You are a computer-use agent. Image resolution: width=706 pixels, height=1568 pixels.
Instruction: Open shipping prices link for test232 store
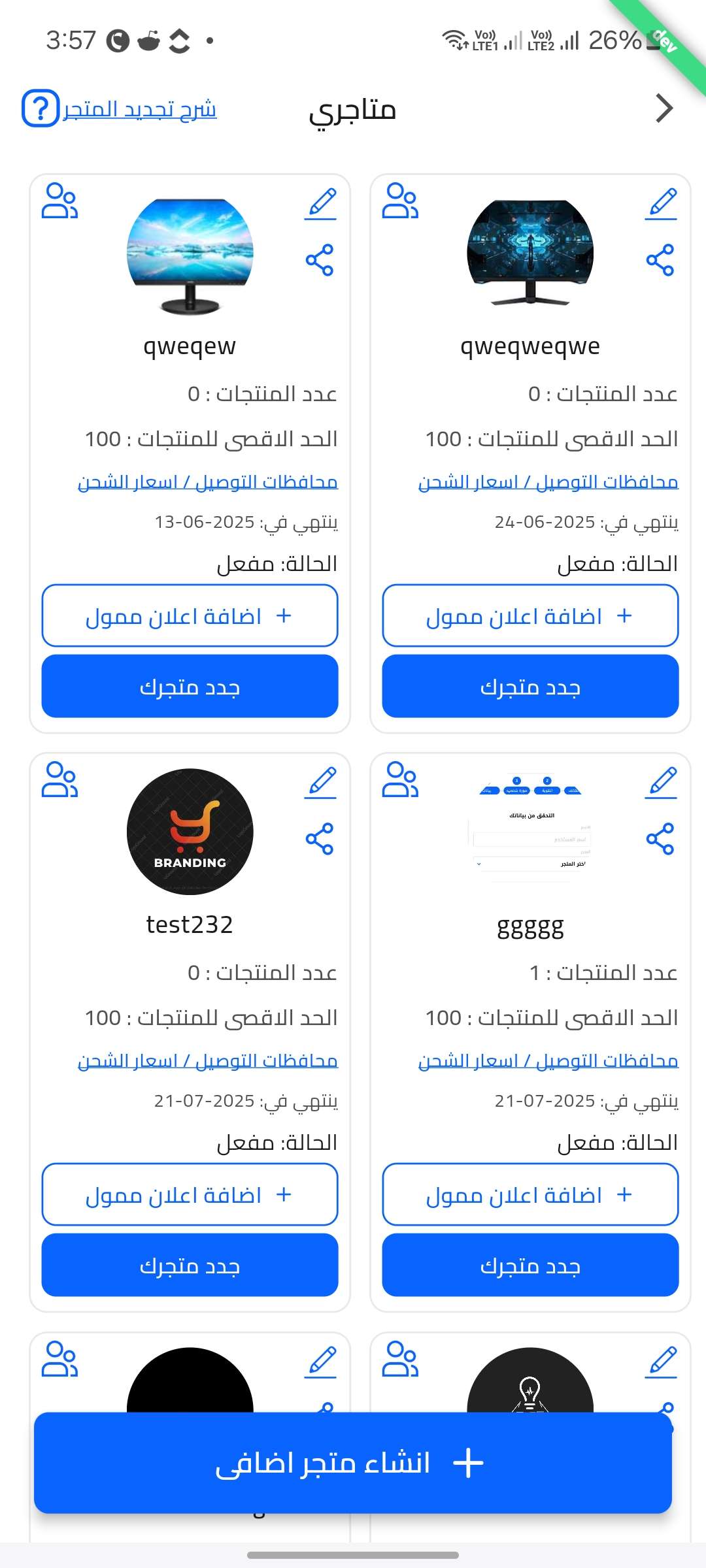click(208, 1061)
